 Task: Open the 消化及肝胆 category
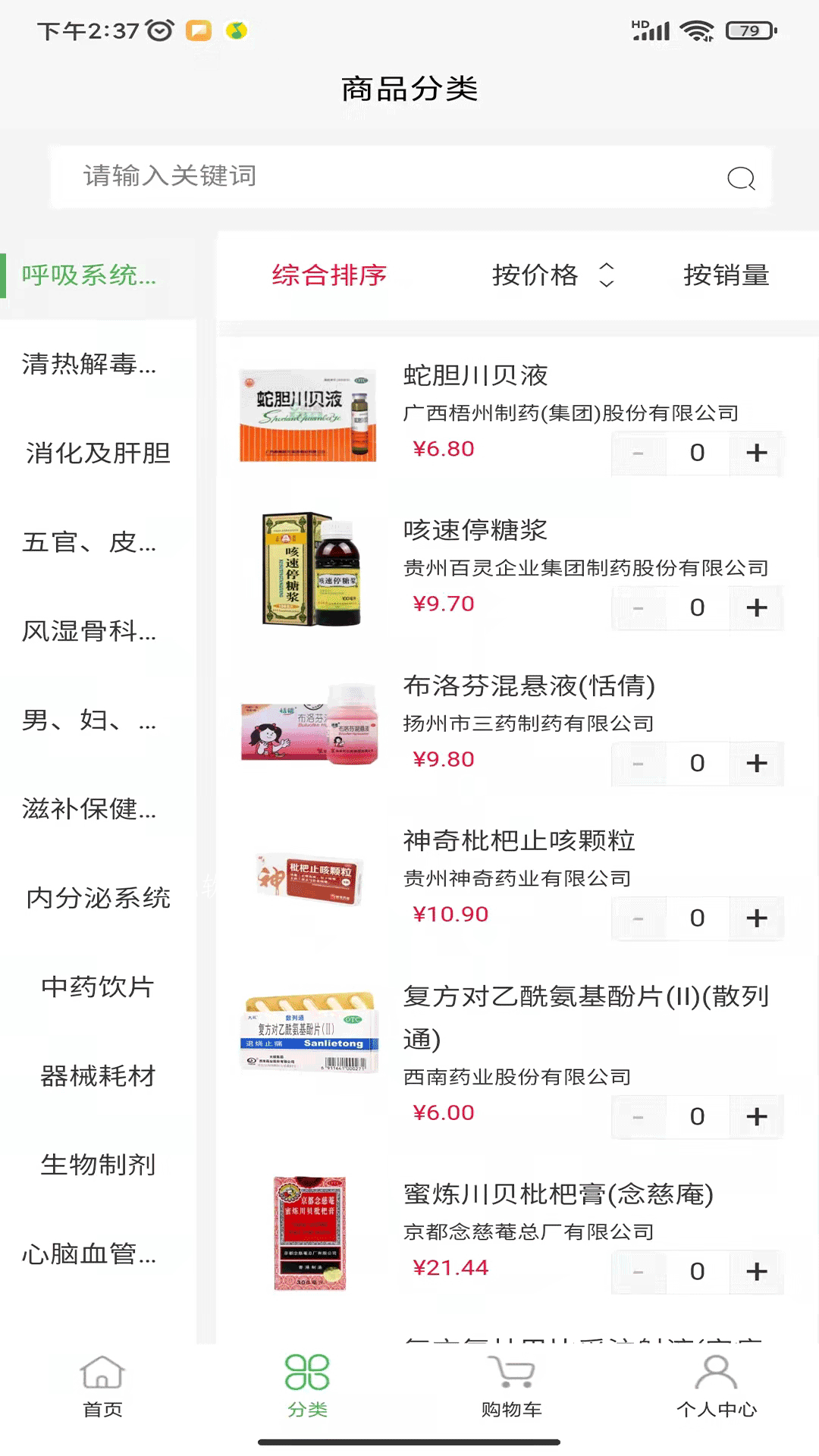98,453
